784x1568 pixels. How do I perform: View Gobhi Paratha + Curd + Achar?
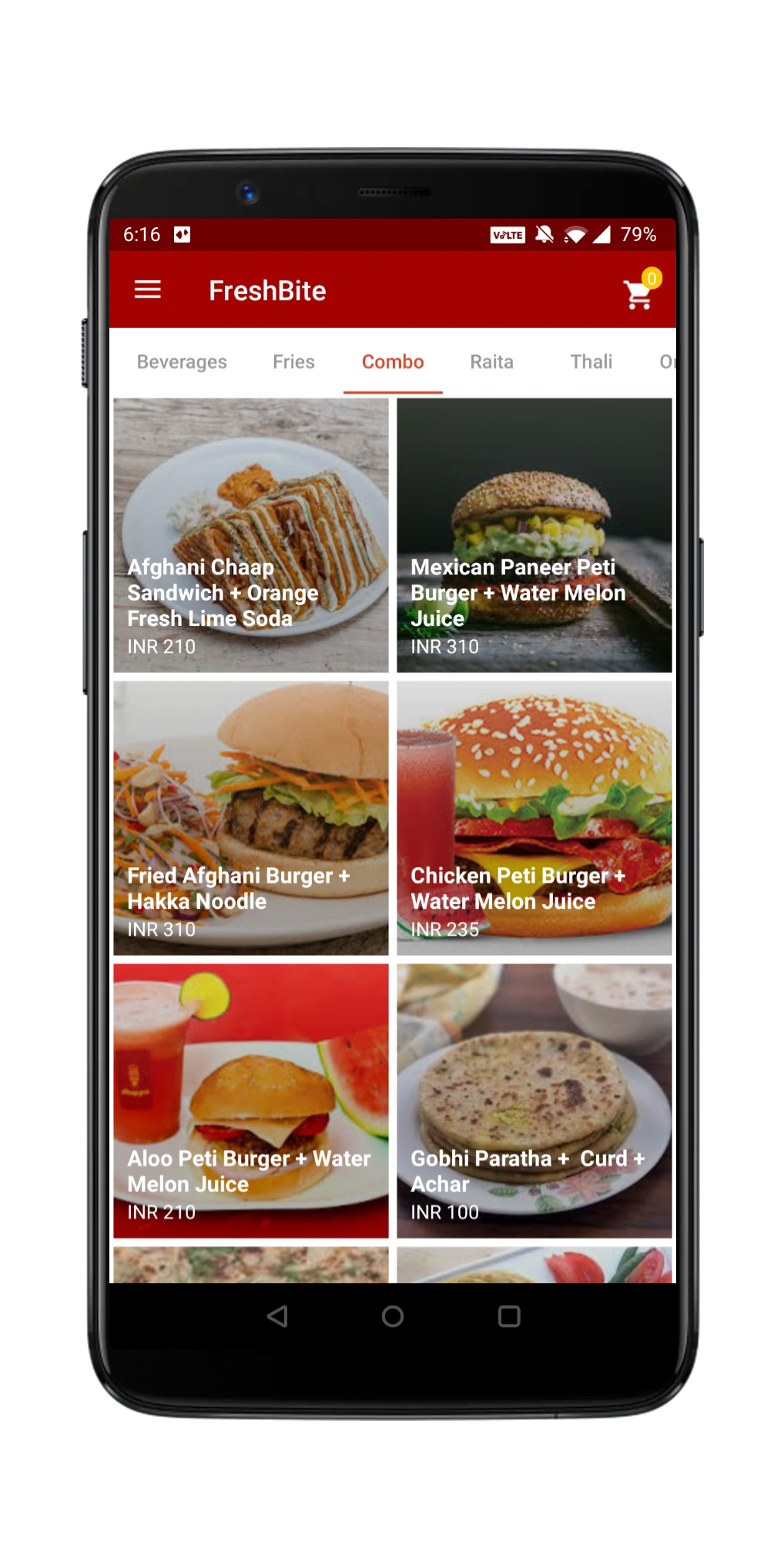coord(534,1101)
